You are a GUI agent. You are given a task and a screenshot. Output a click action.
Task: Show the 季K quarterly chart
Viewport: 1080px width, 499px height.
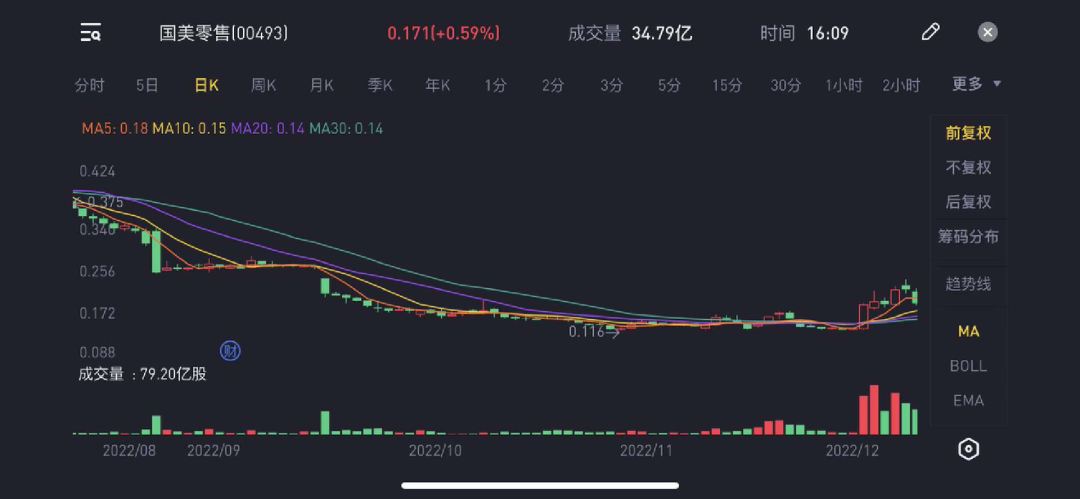(x=380, y=85)
